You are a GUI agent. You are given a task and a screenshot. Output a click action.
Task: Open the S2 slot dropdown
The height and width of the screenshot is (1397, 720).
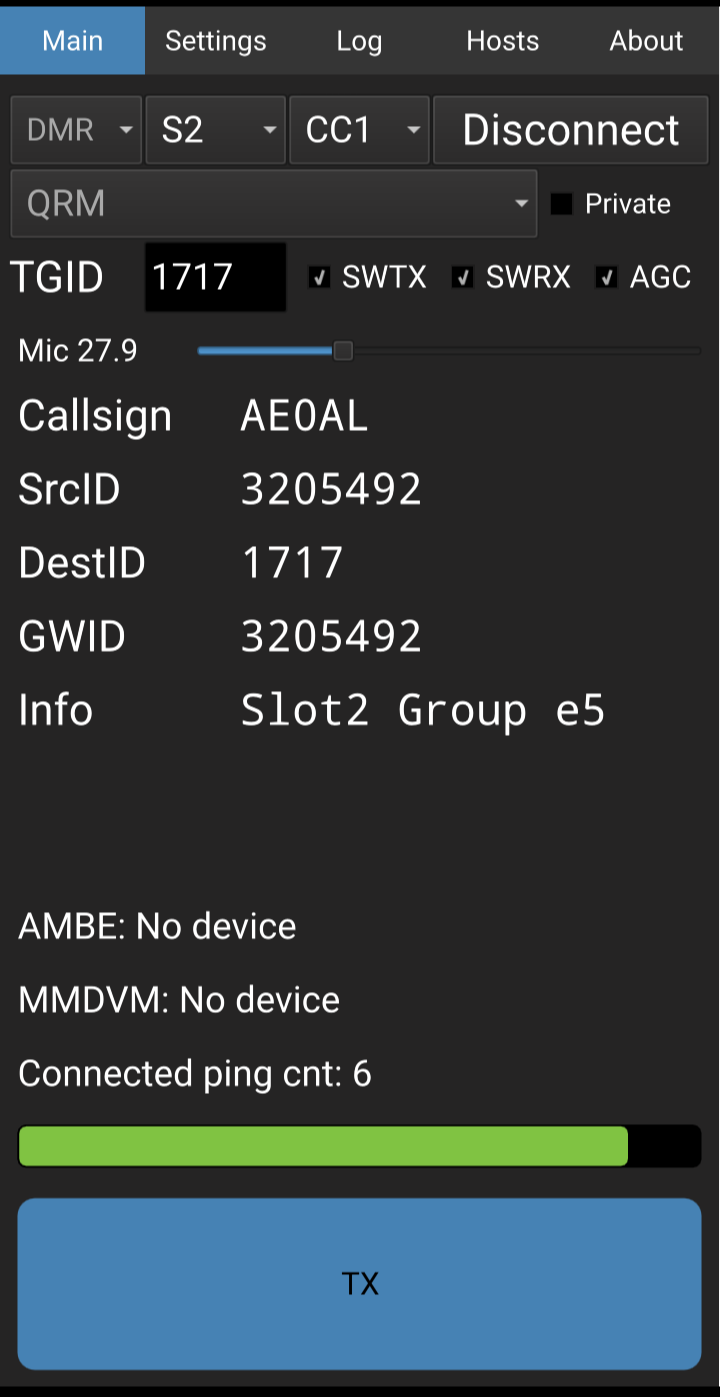pos(216,130)
